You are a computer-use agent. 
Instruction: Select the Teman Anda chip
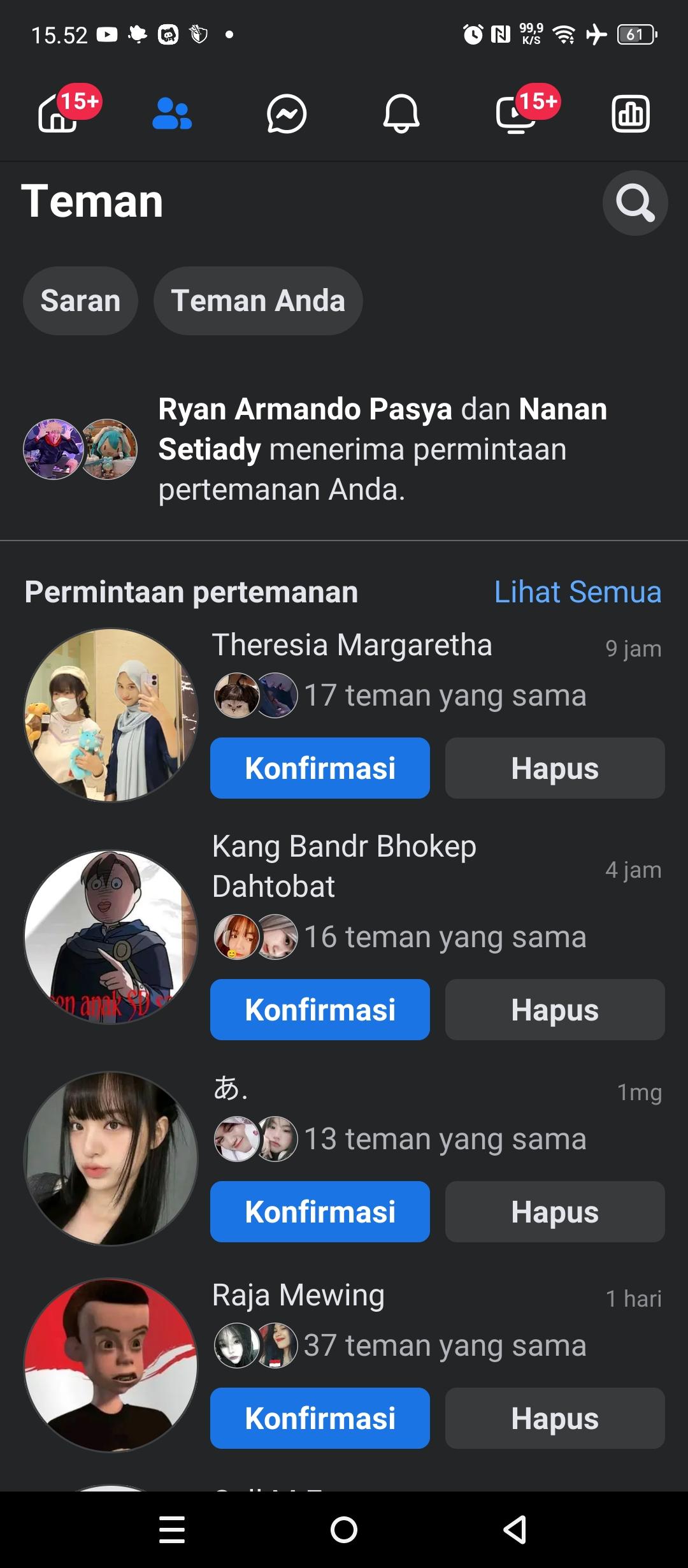pos(258,301)
